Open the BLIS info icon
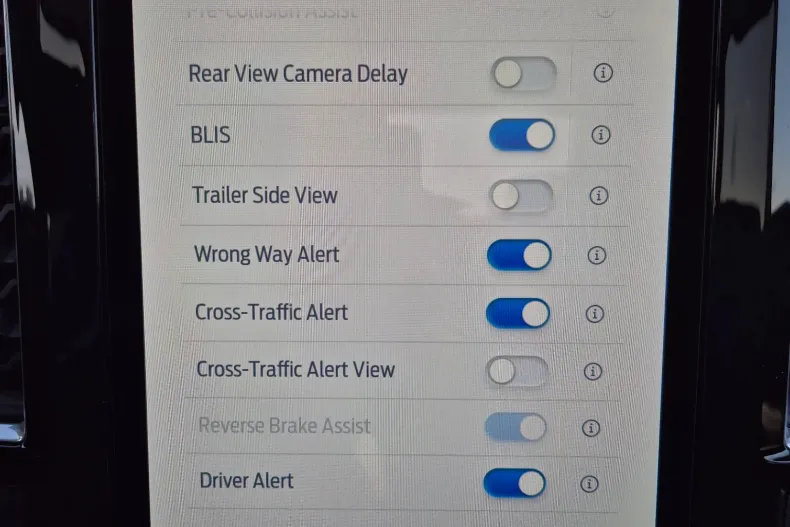Image resolution: width=790 pixels, height=527 pixels. click(x=600, y=135)
